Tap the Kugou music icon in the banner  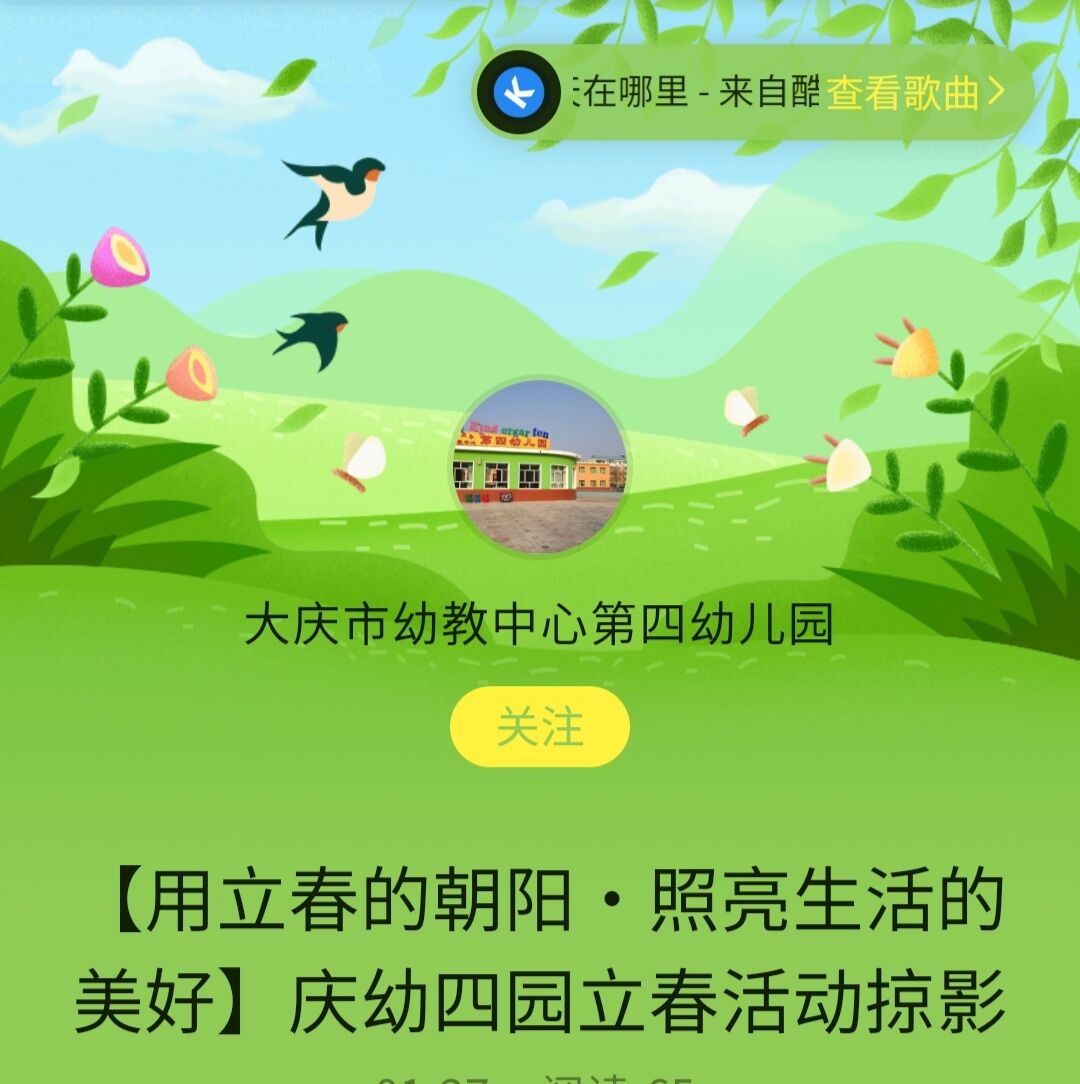point(519,93)
